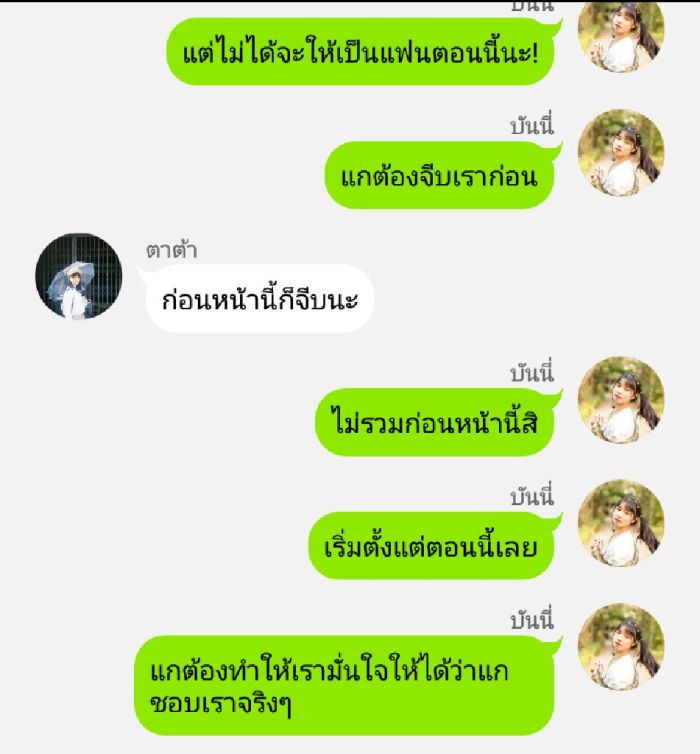This screenshot has width=700, height=754.
Task: Open ตาต้า's profile picture
Action: coord(79,276)
